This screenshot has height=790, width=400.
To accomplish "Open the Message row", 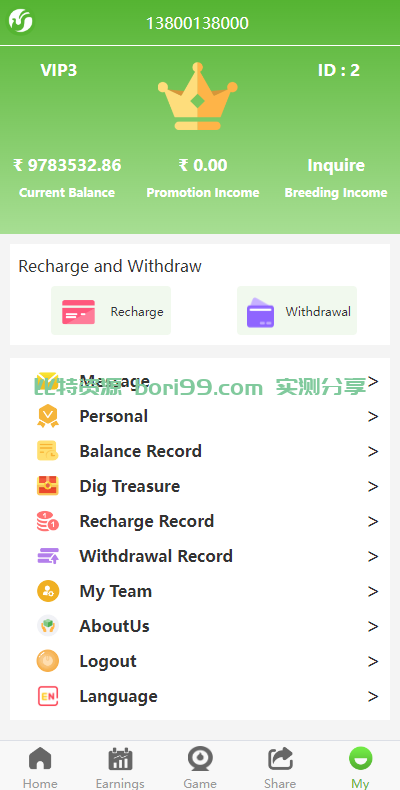I will pos(200,381).
